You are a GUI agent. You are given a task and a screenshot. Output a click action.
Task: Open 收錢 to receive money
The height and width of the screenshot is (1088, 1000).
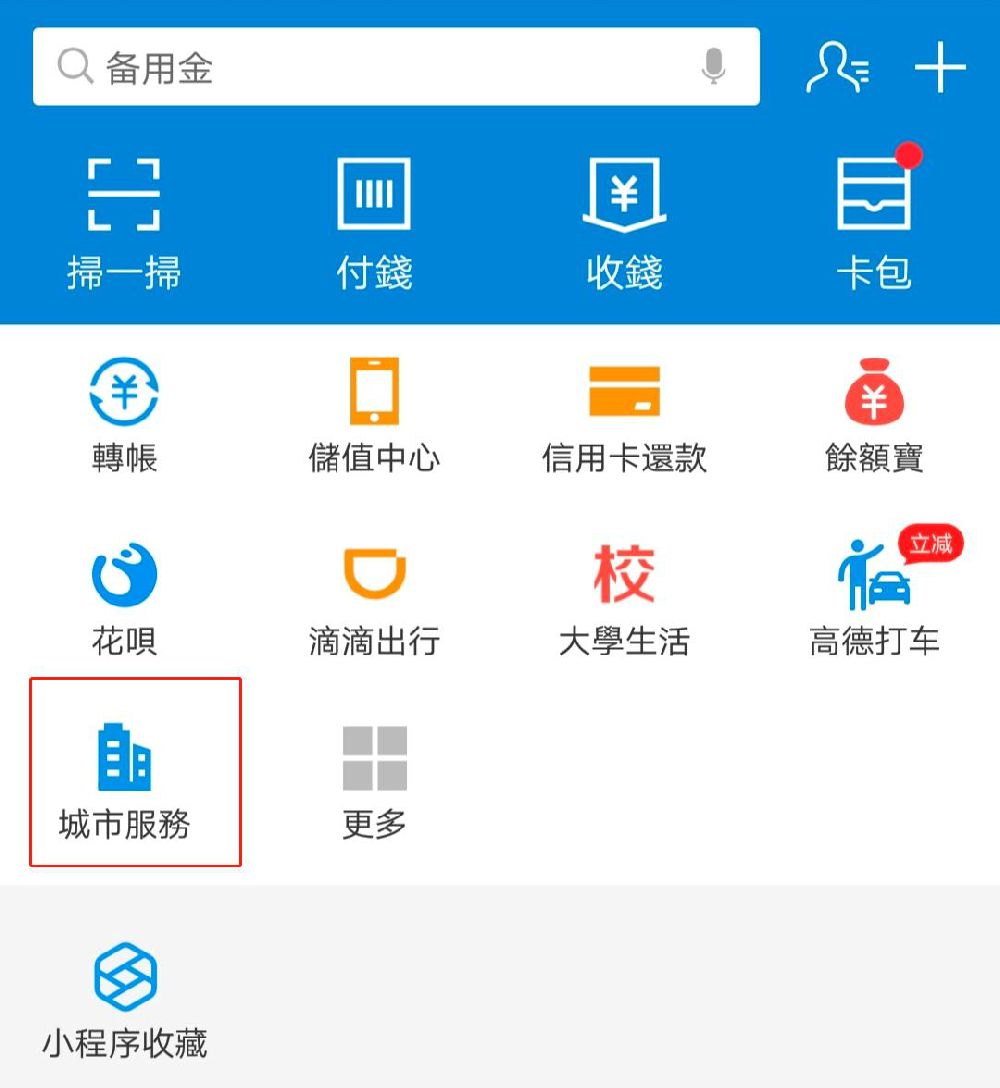click(624, 222)
